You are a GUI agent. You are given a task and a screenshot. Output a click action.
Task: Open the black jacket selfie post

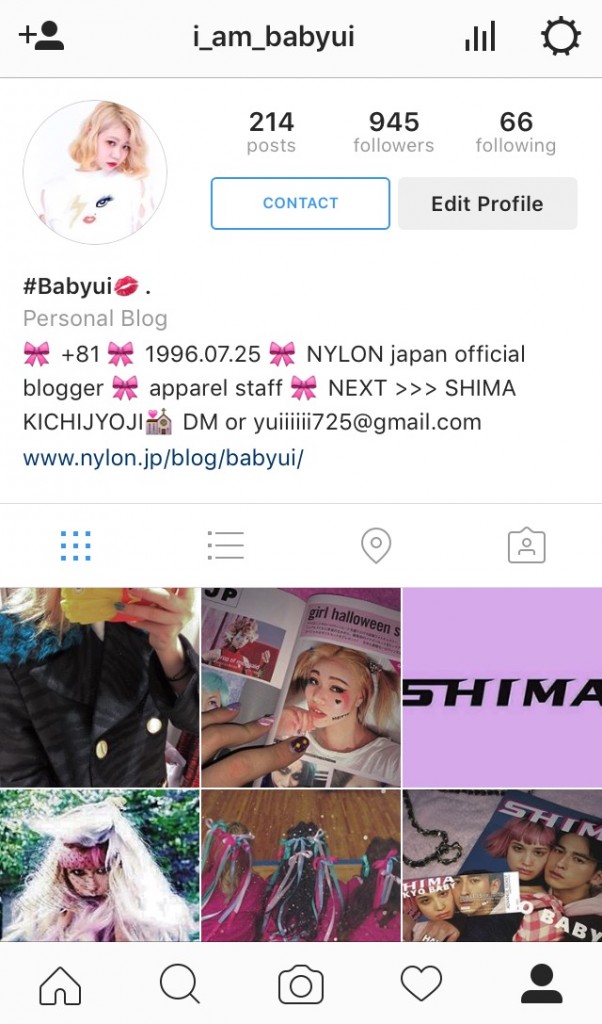tap(99, 687)
